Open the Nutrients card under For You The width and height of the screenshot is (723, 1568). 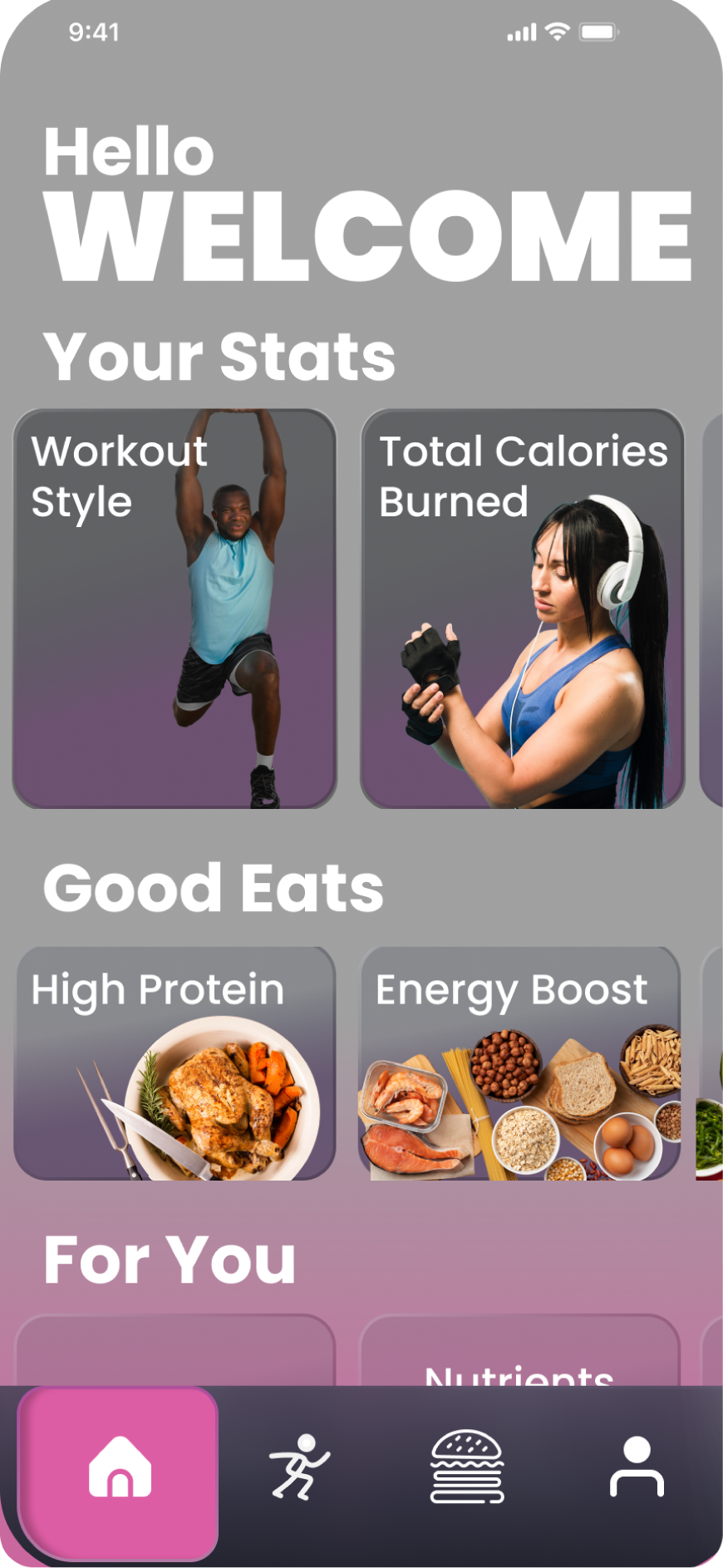click(x=519, y=1354)
